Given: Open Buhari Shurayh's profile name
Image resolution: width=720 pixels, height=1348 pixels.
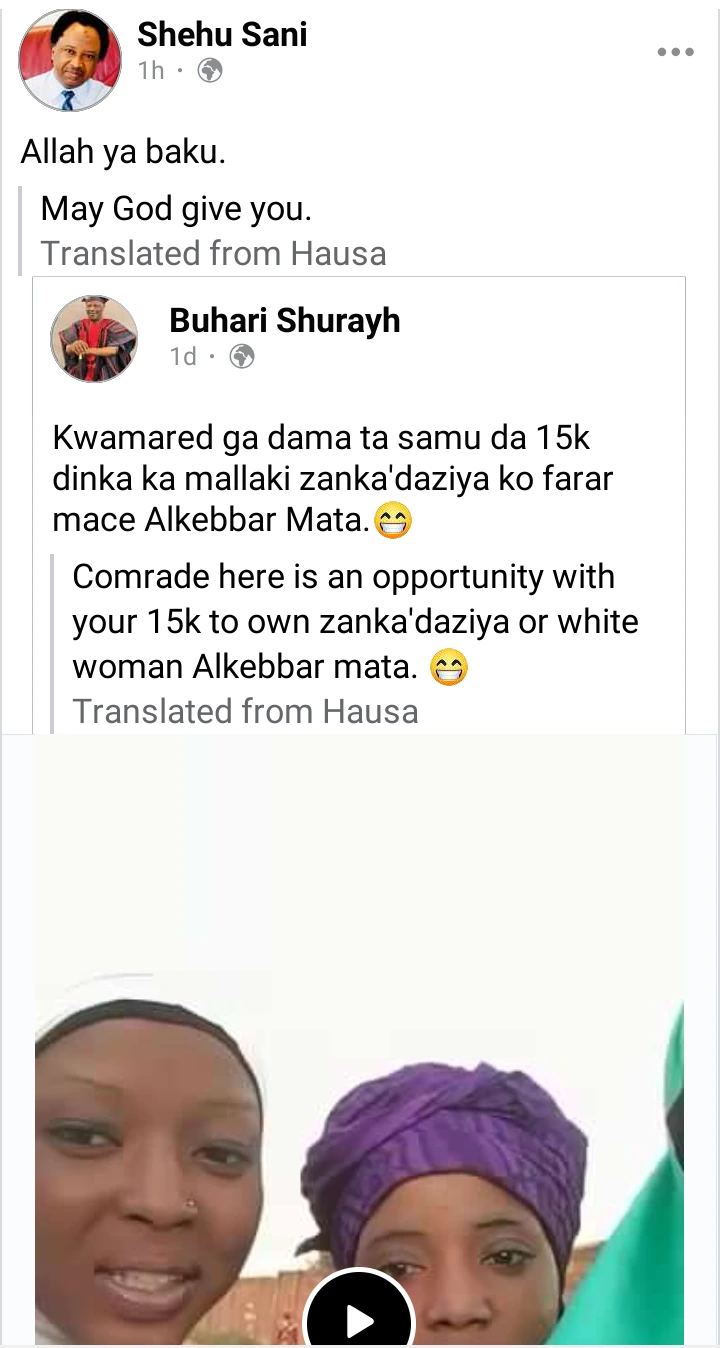Looking at the screenshot, I should pos(285,320).
